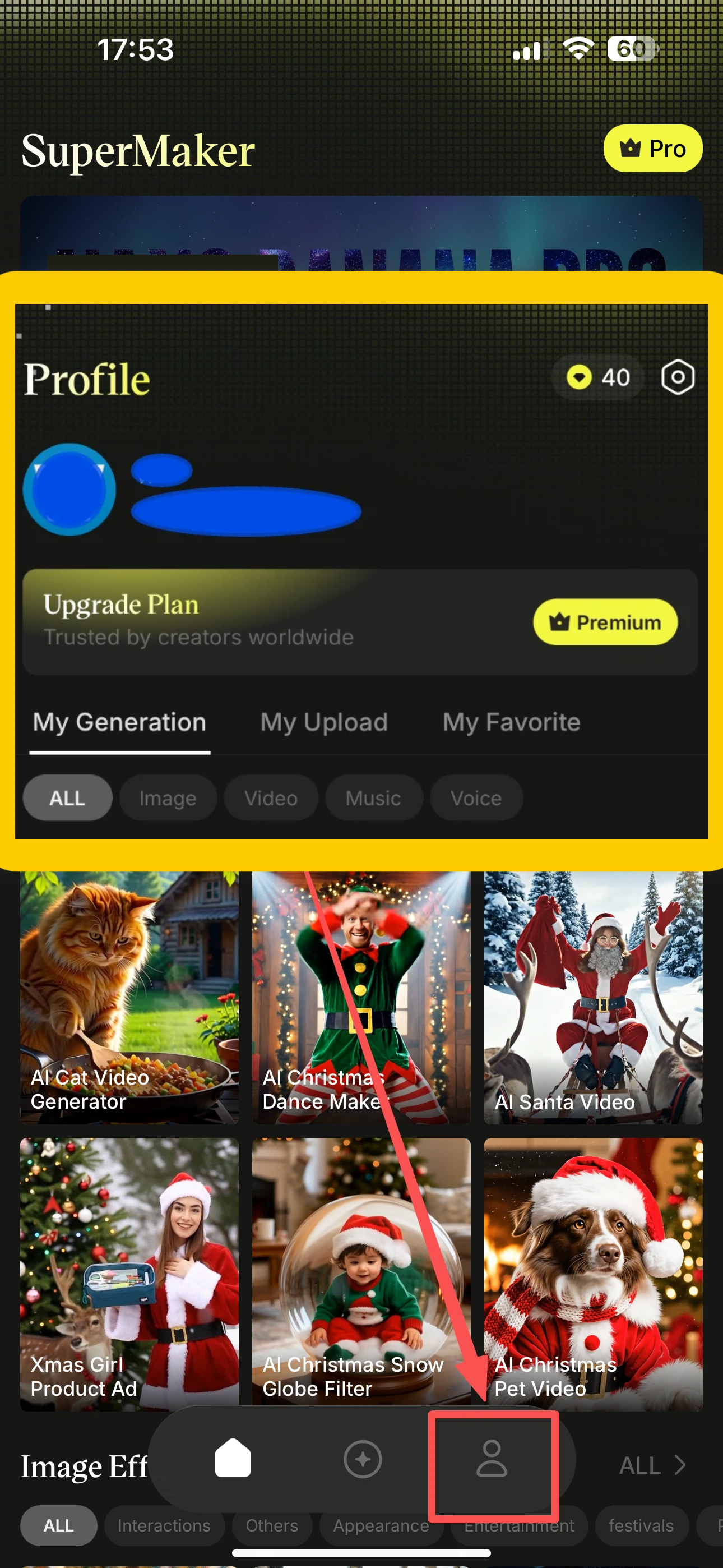723x1568 pixels.
Task: Open the AI Cat Video Generator card
Action: pos(129,997)
